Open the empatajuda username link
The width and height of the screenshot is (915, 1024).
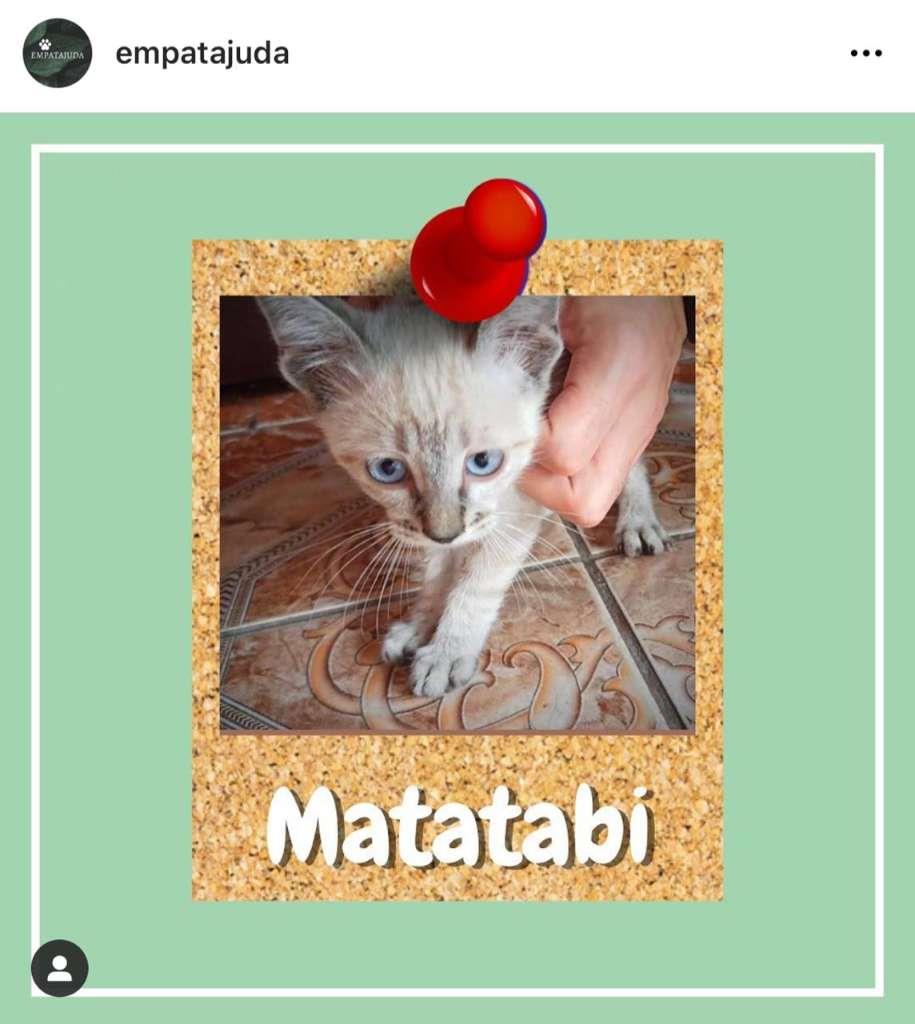202,53
